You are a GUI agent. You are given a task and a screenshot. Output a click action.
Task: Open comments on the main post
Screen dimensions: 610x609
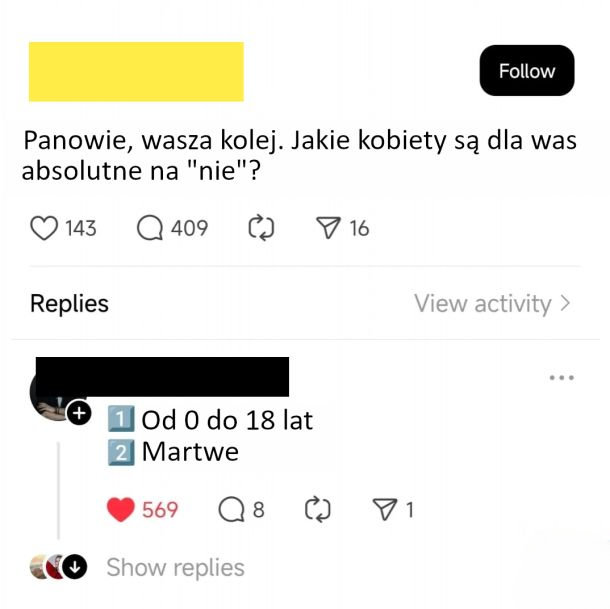(x=150, y=228)
